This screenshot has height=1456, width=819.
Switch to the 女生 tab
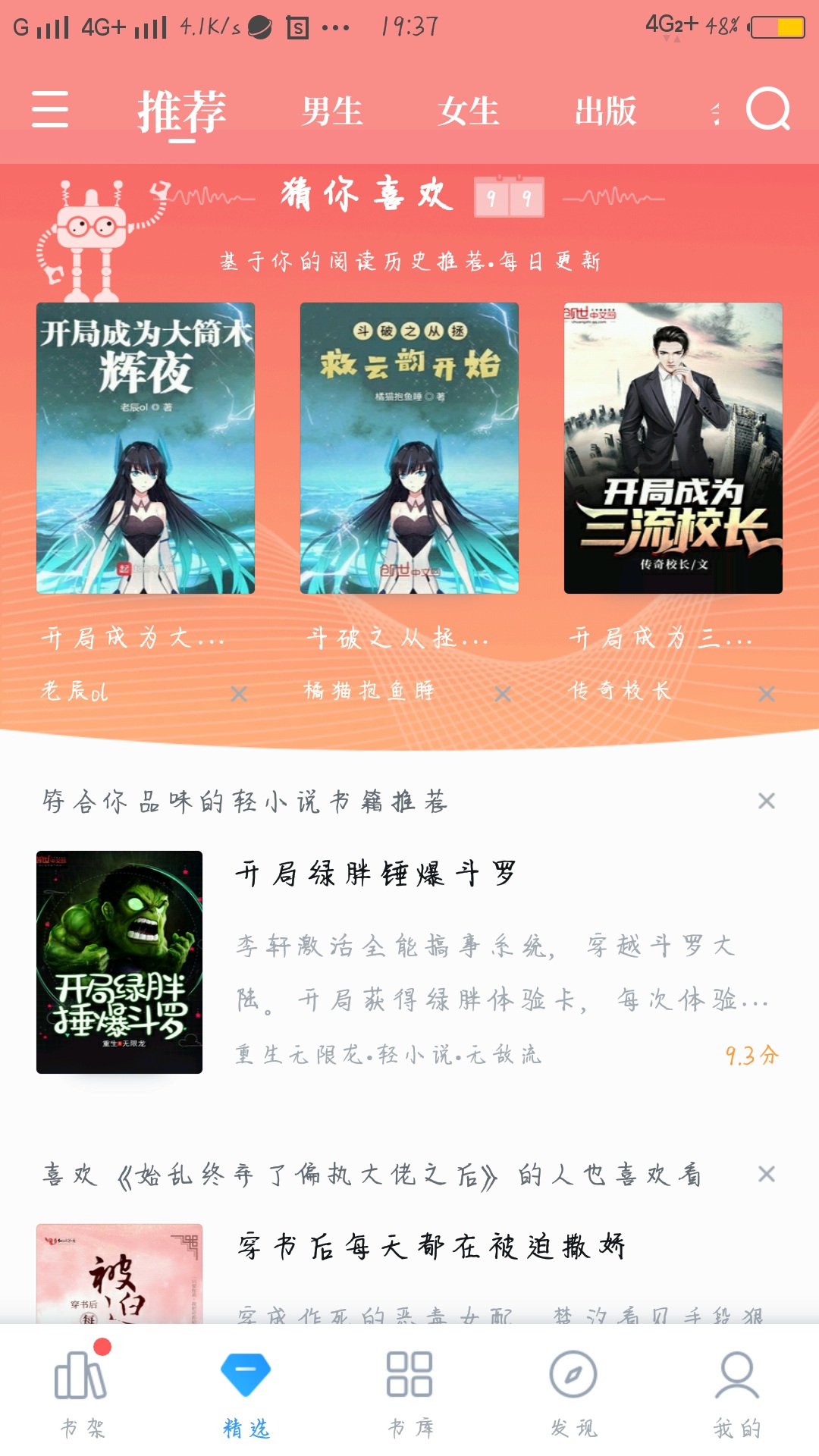pos(469,111)
